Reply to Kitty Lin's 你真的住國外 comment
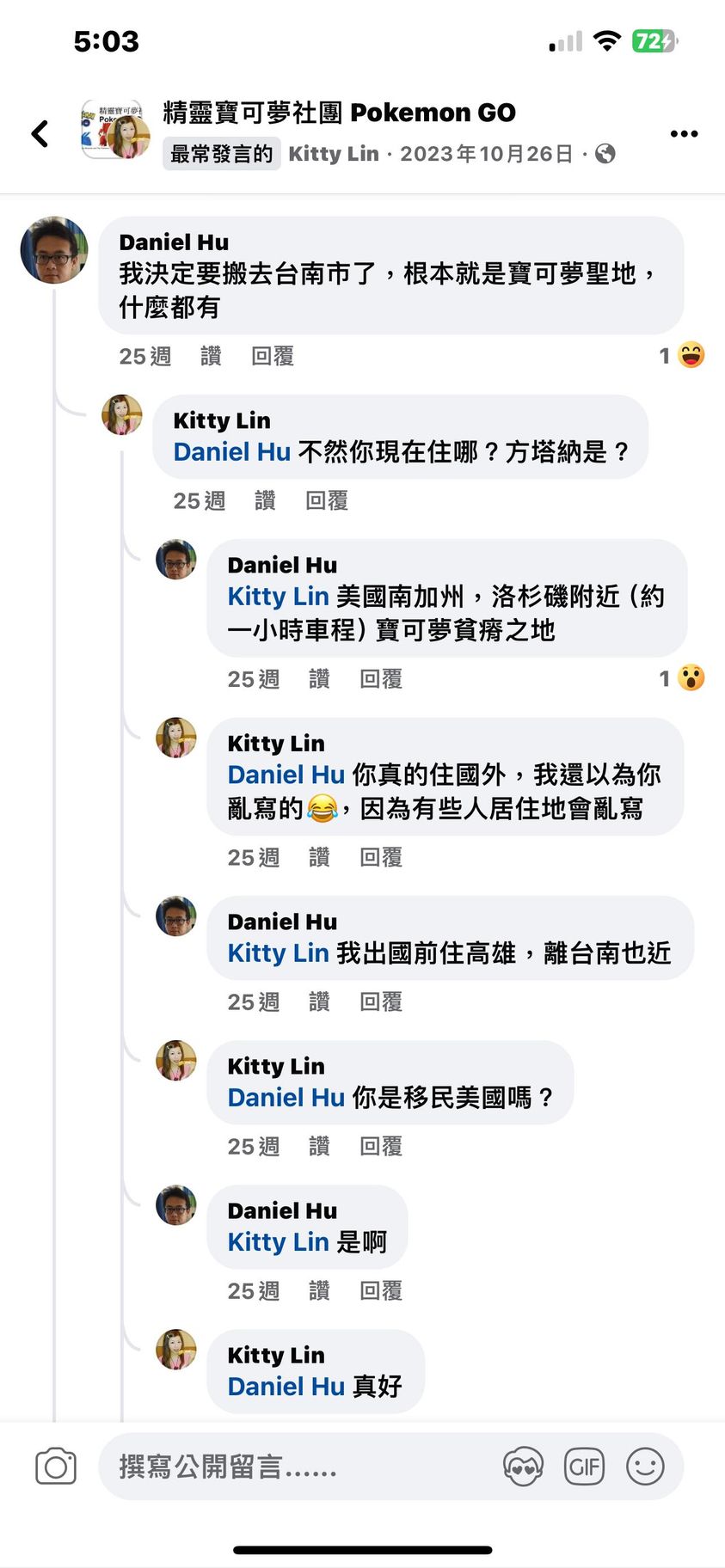725x1568 pixels. [x=381, y=857]
